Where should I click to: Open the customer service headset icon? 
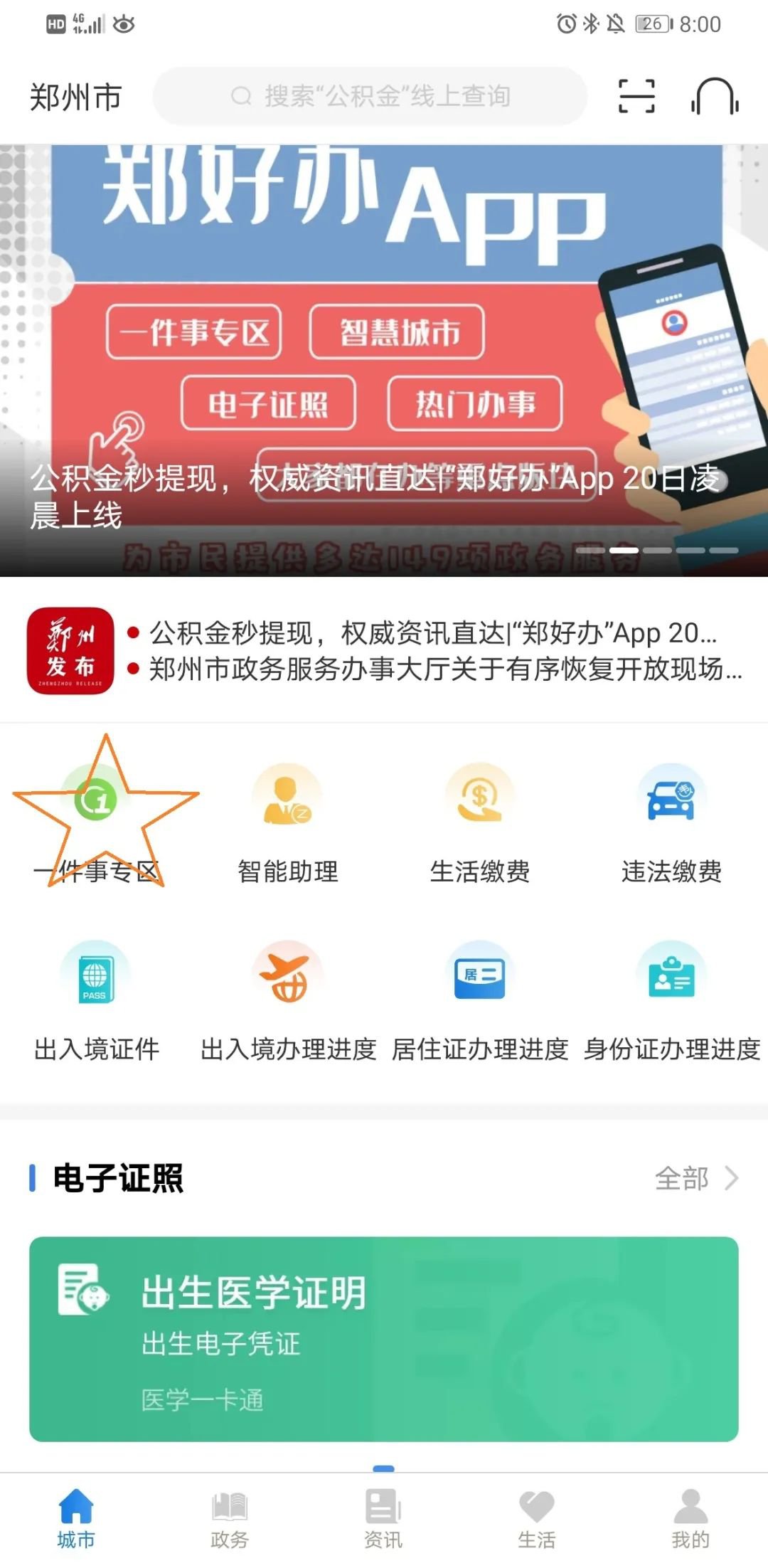point(715,96)
